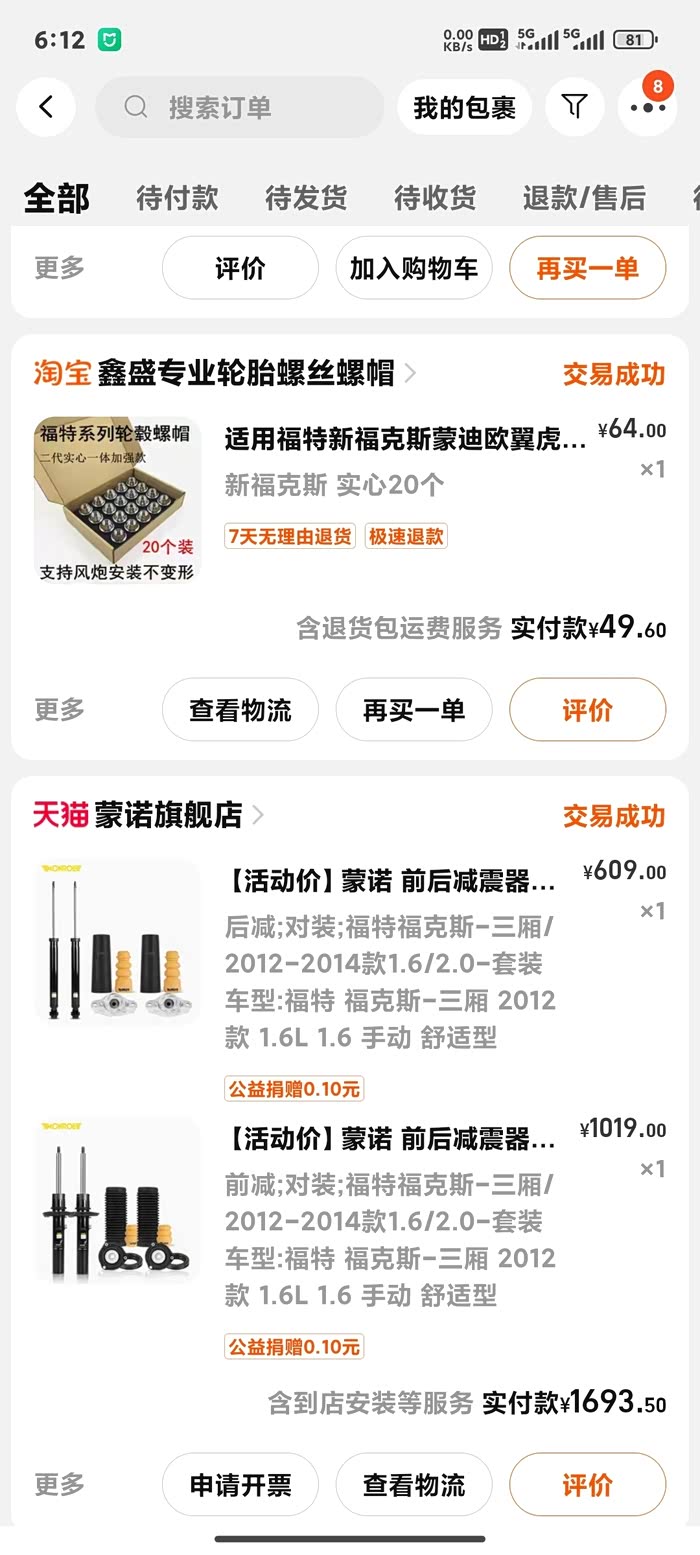Open the 蒙诺旗舰店 store page
The image size is (700, 1555).
[x=168, y=815]
